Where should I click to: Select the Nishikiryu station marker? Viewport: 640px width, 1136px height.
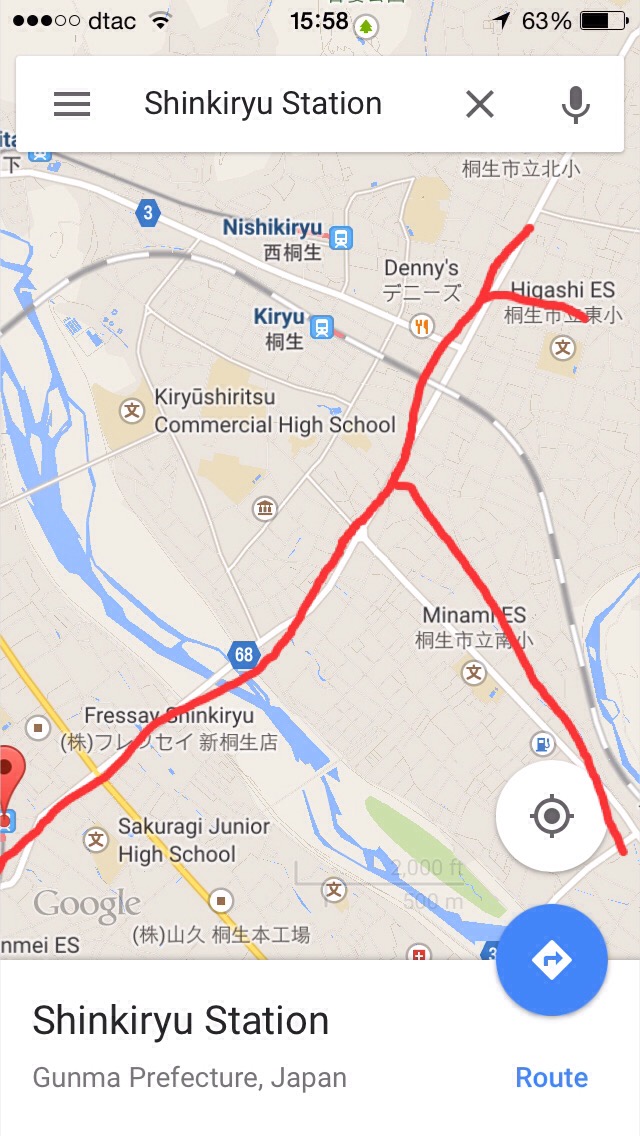tap(342, 238)
